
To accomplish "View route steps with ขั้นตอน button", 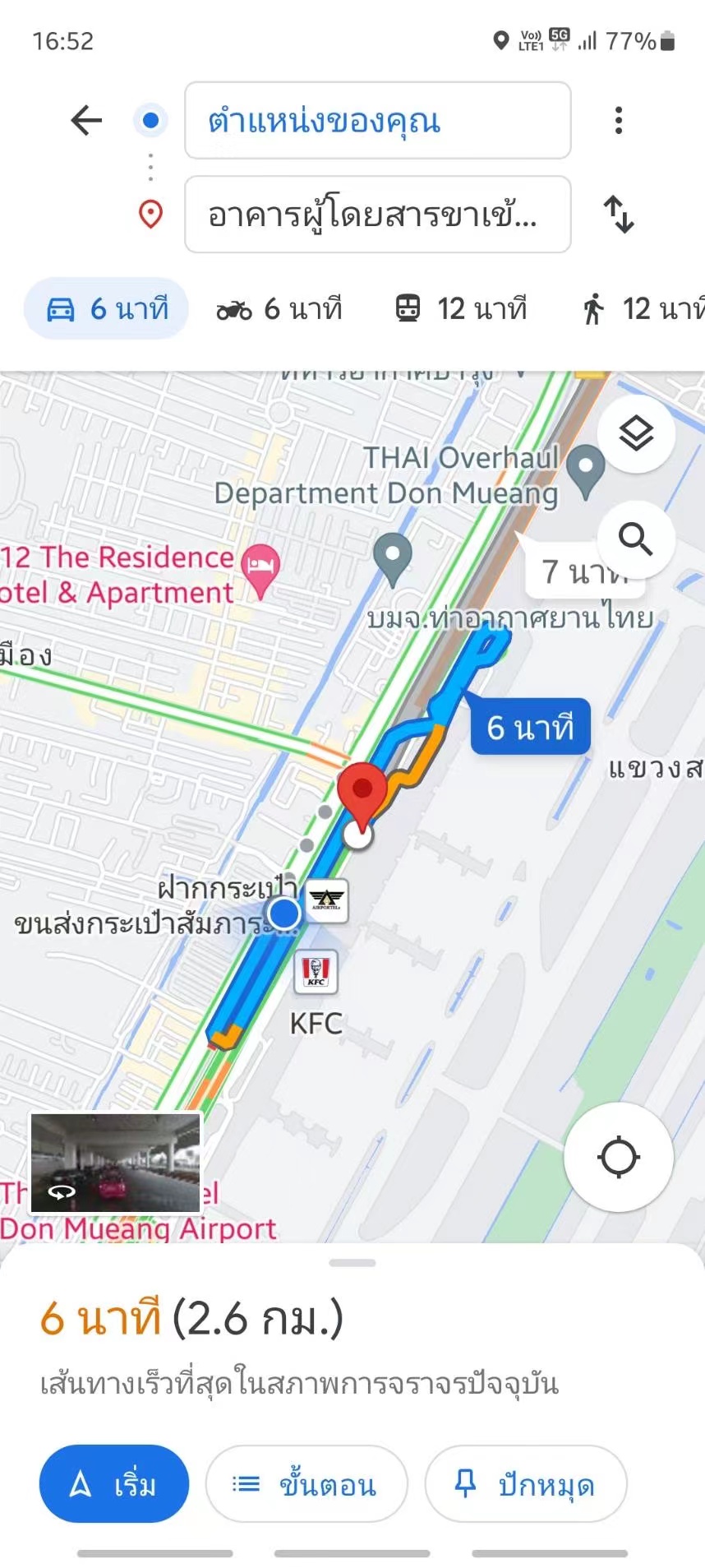I will [x=306, y=1484].
